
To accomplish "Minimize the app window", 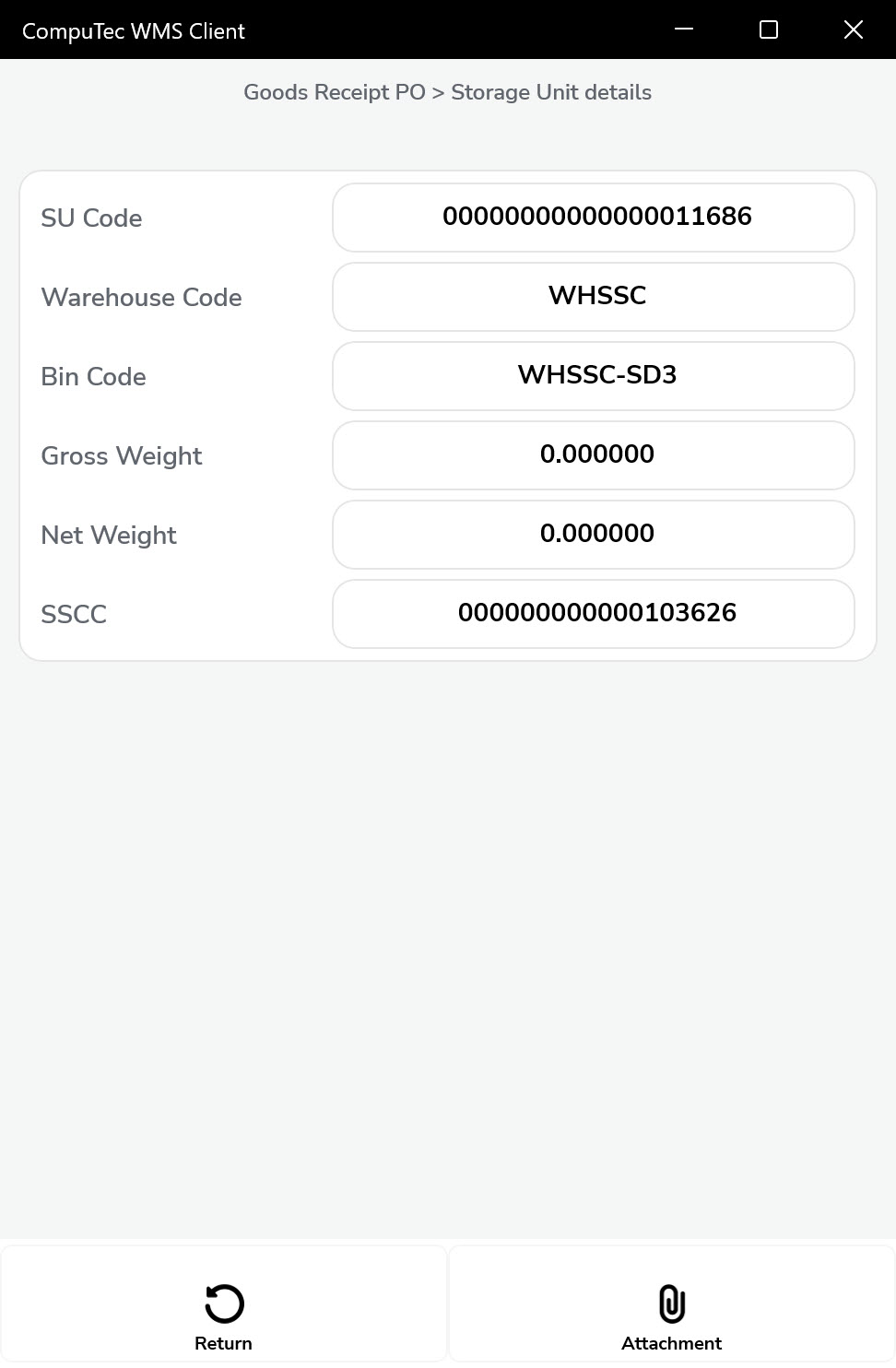I will (684, 30).
